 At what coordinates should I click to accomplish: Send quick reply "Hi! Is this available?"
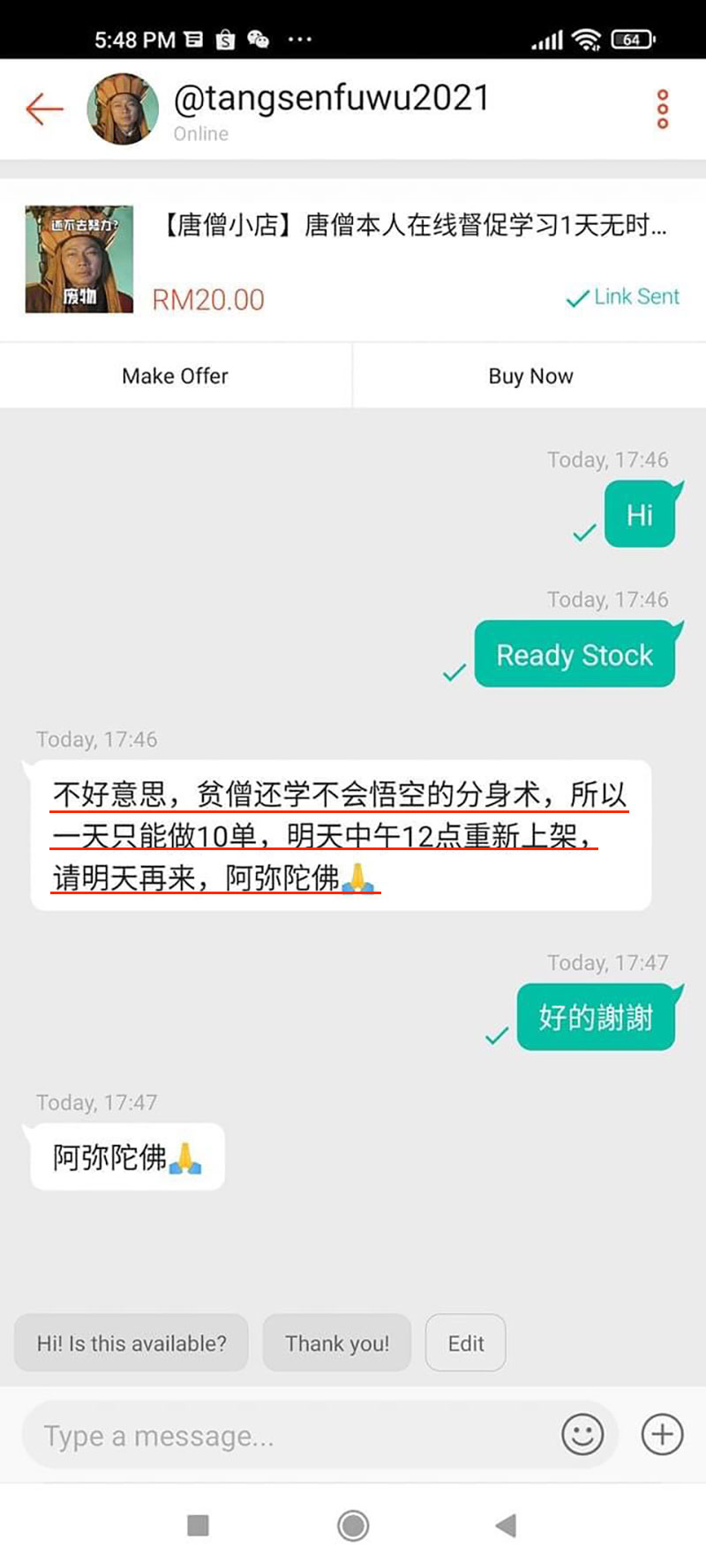[x=131, y=1343]
